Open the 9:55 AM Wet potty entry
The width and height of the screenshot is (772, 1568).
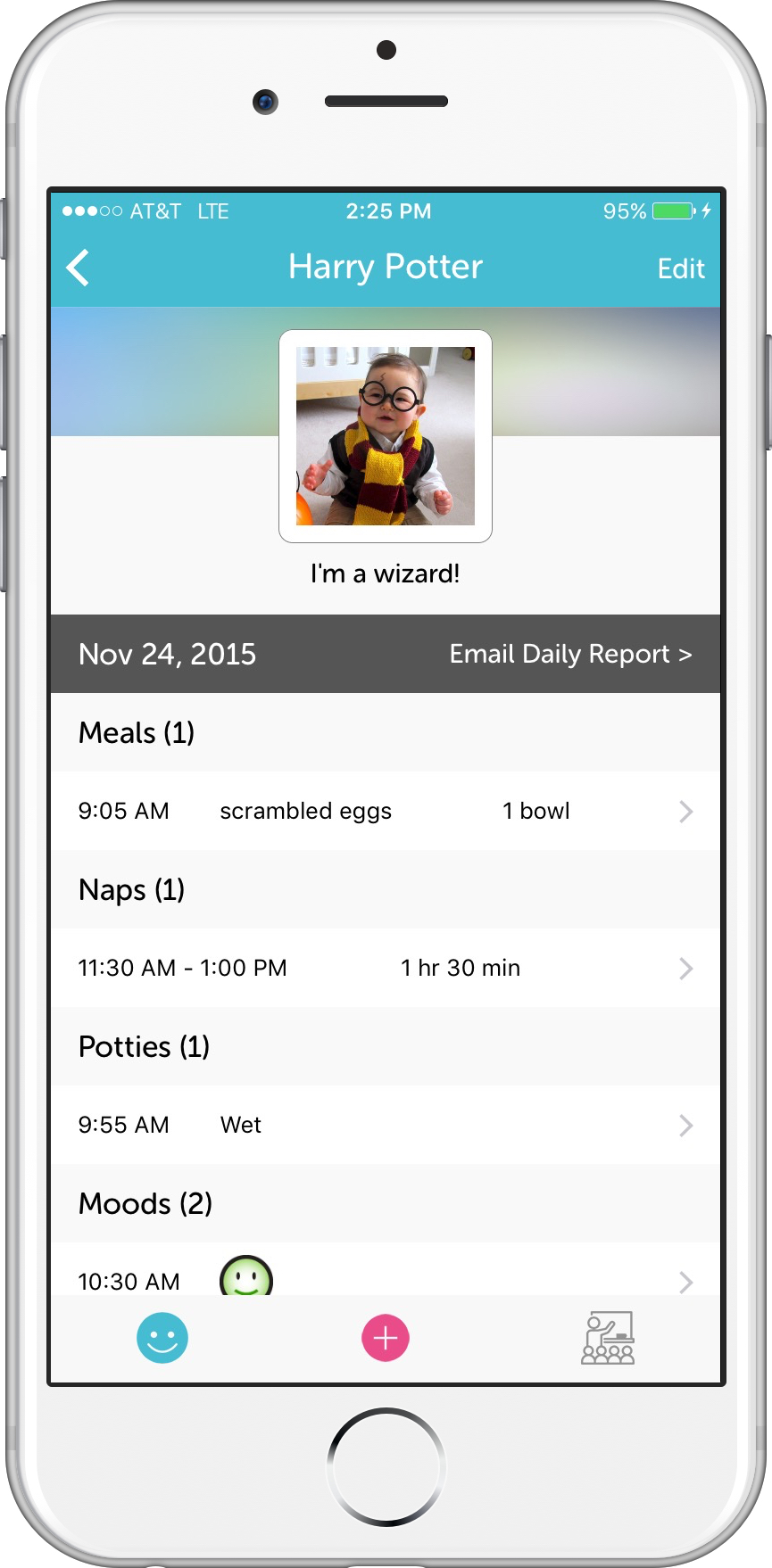tap(386, 1125)
